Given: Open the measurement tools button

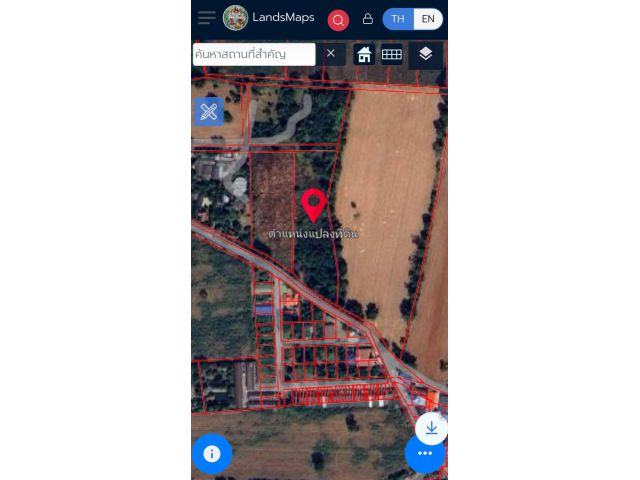Looking at the screenshot, I should [x=209, y=111].
